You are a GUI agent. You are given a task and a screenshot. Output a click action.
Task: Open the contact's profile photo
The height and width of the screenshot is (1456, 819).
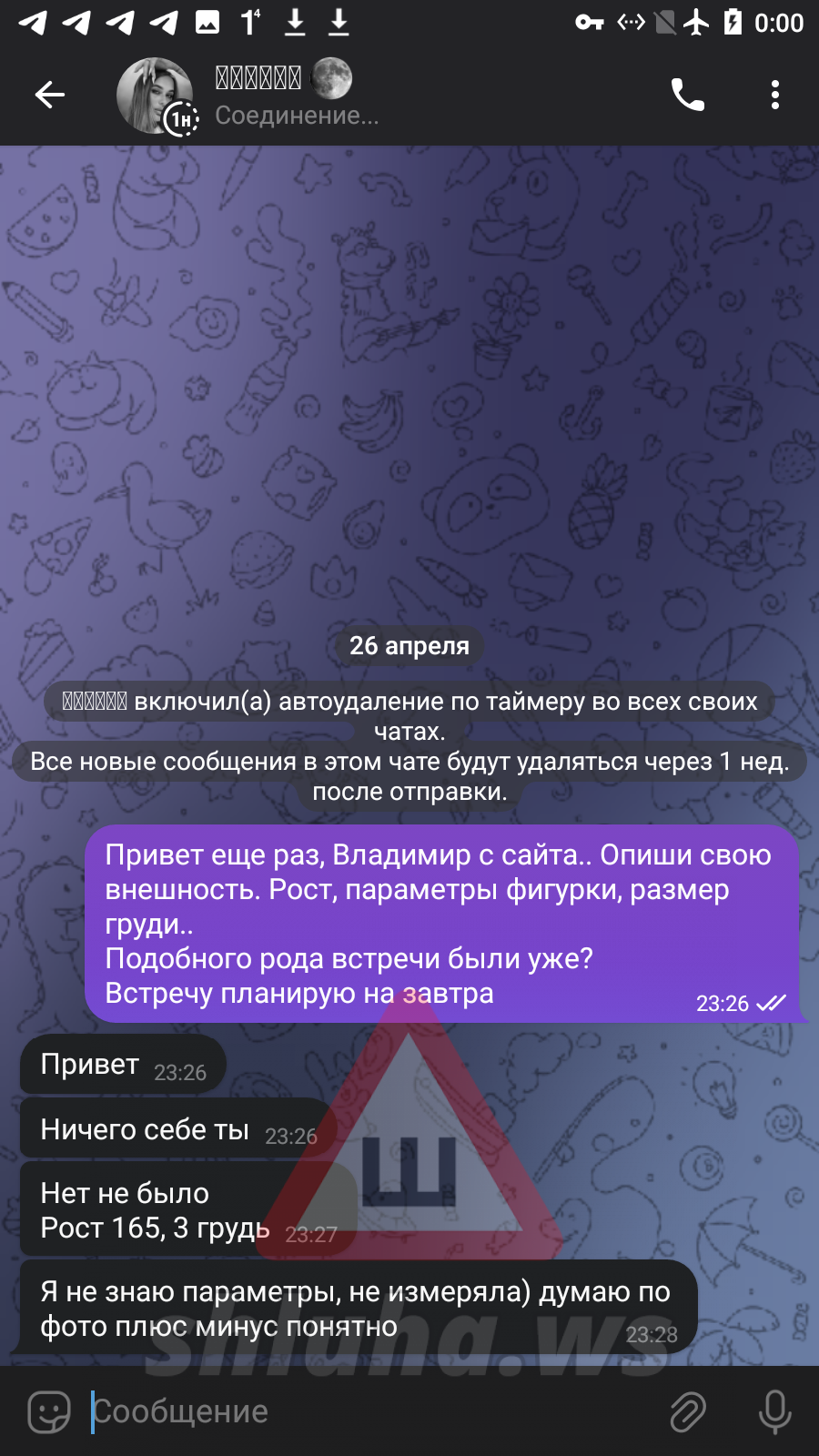[x=155, y=96]
